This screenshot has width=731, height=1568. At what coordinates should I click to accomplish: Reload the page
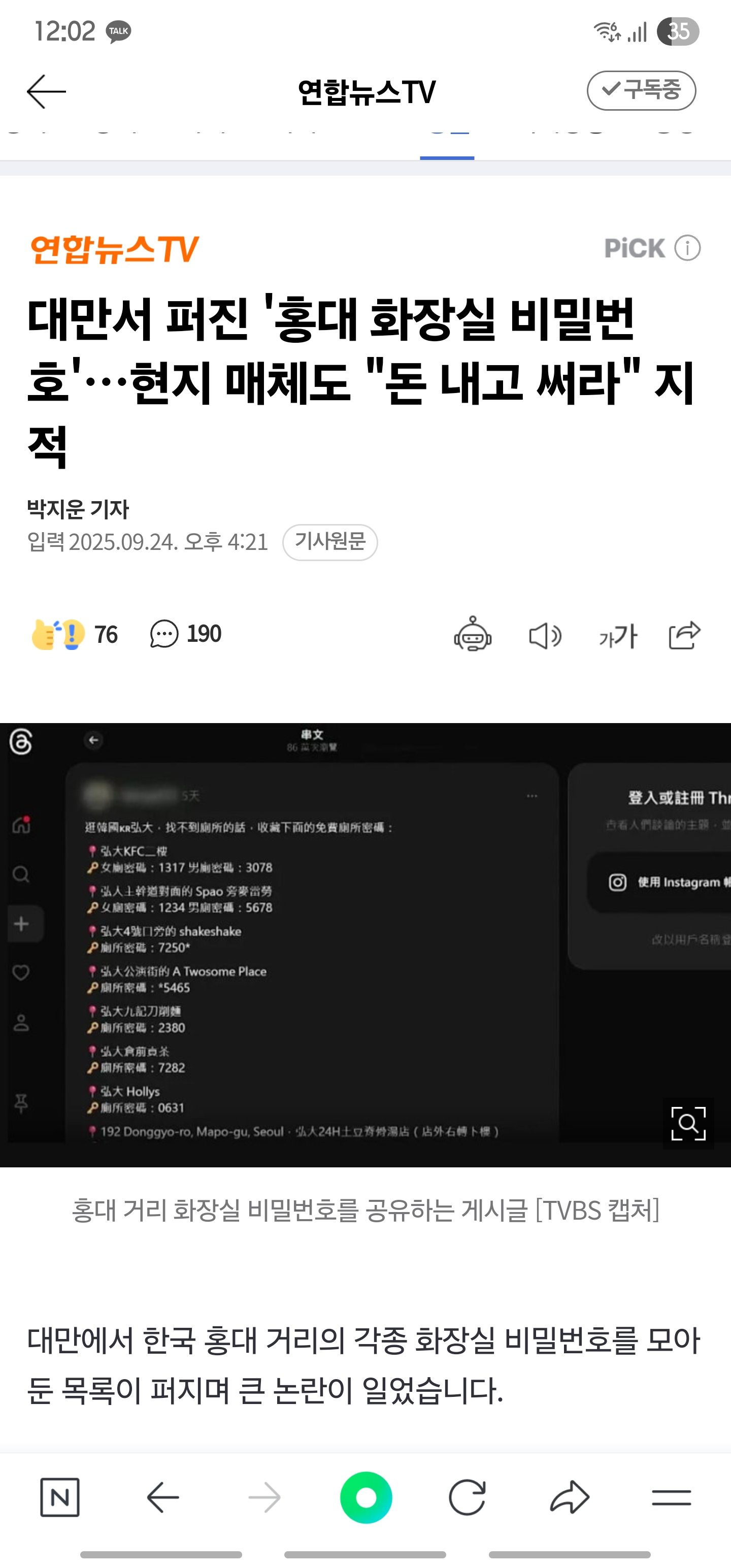467,1497
